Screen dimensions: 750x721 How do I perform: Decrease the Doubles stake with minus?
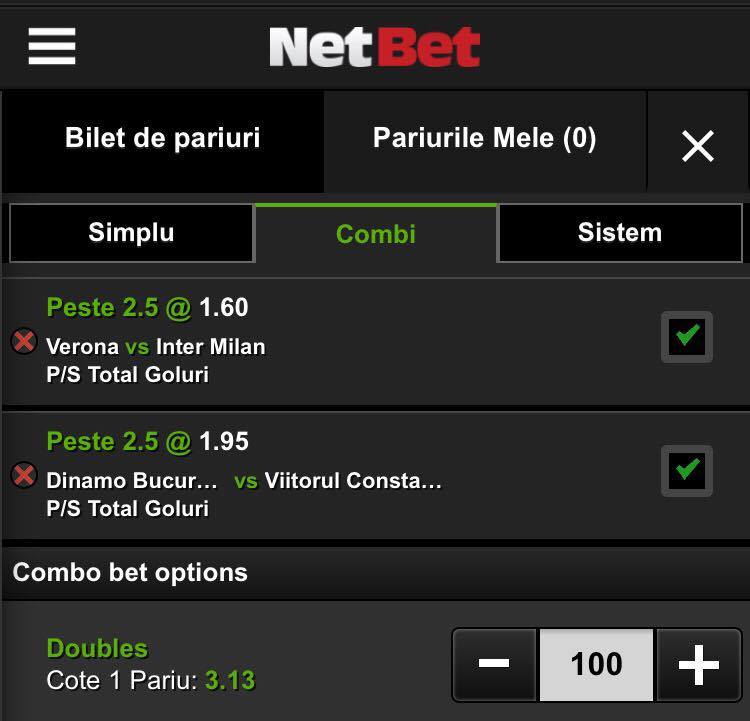point(494,664)
